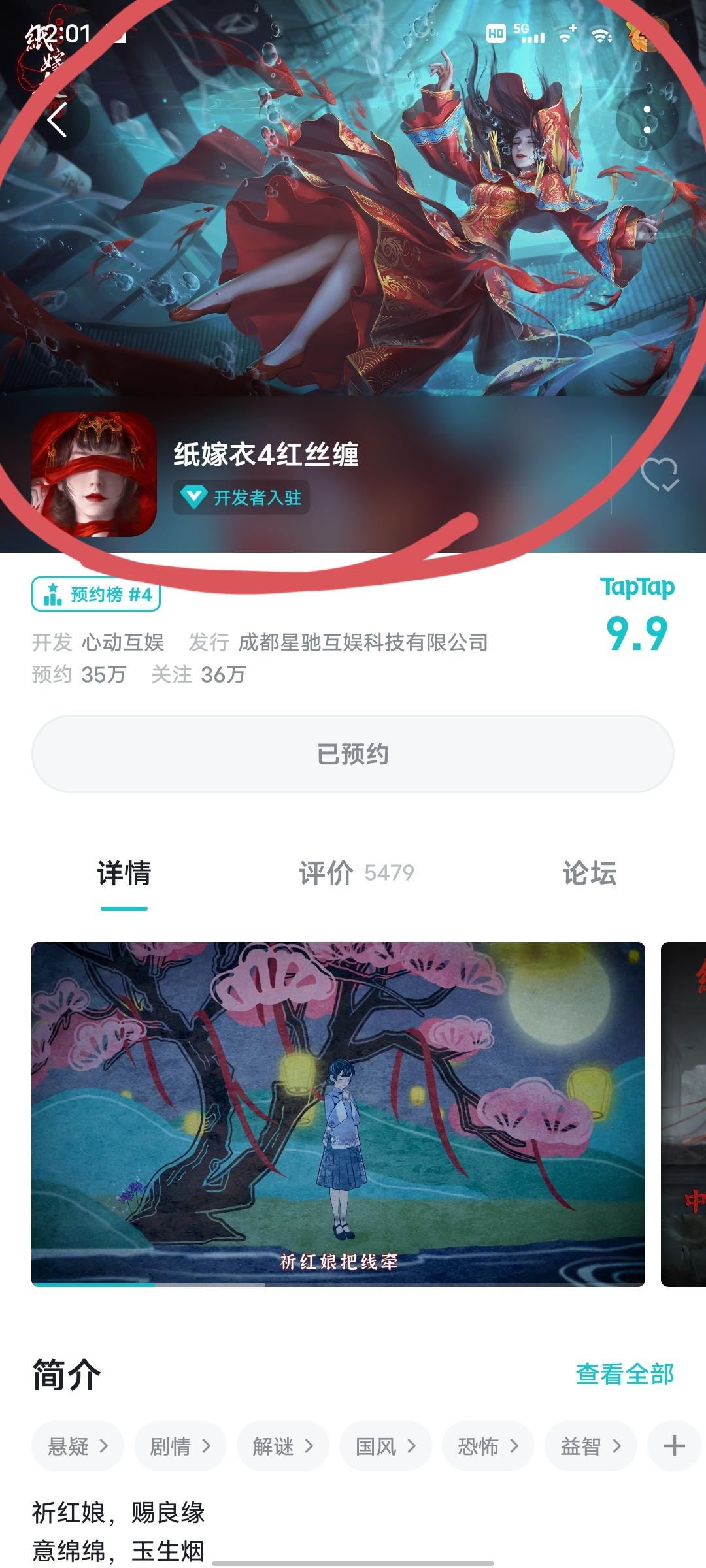The image size is (706, 1568).
Task: Tap the back arrow to exit game page
Action: point(59,120)
